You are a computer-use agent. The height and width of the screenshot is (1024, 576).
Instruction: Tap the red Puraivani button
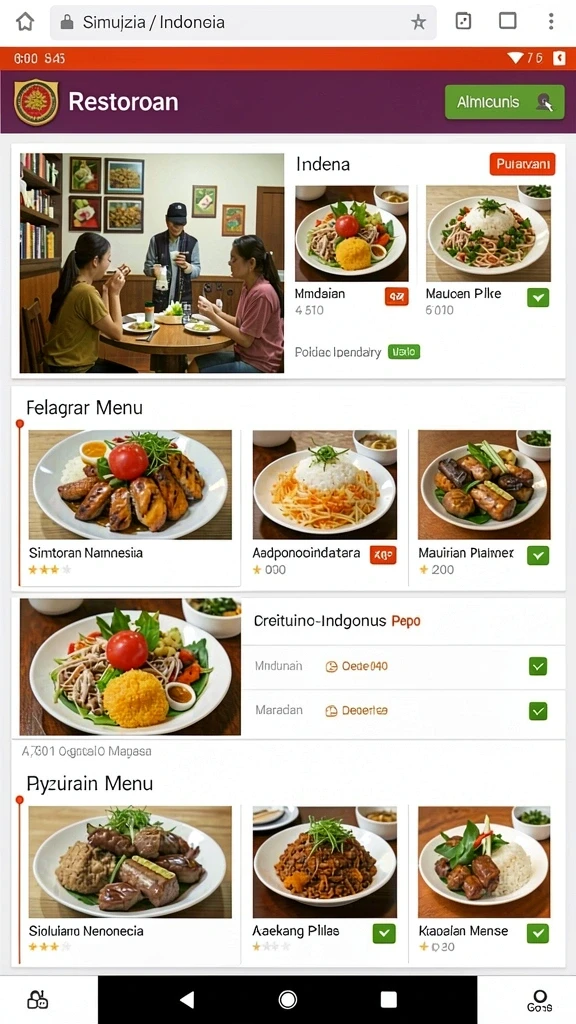(522, 164)
